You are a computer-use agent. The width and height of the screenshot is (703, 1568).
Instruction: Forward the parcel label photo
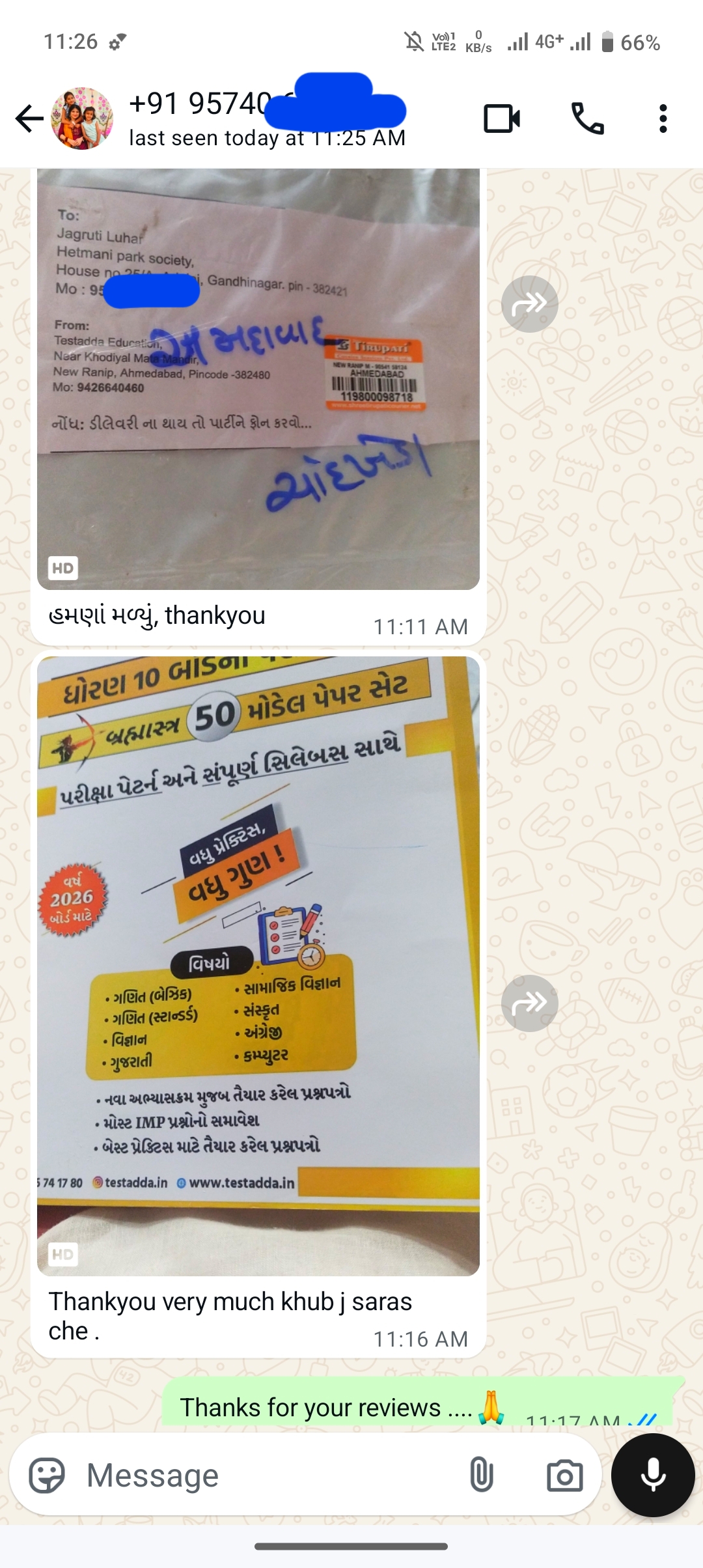tap(529, 304)
